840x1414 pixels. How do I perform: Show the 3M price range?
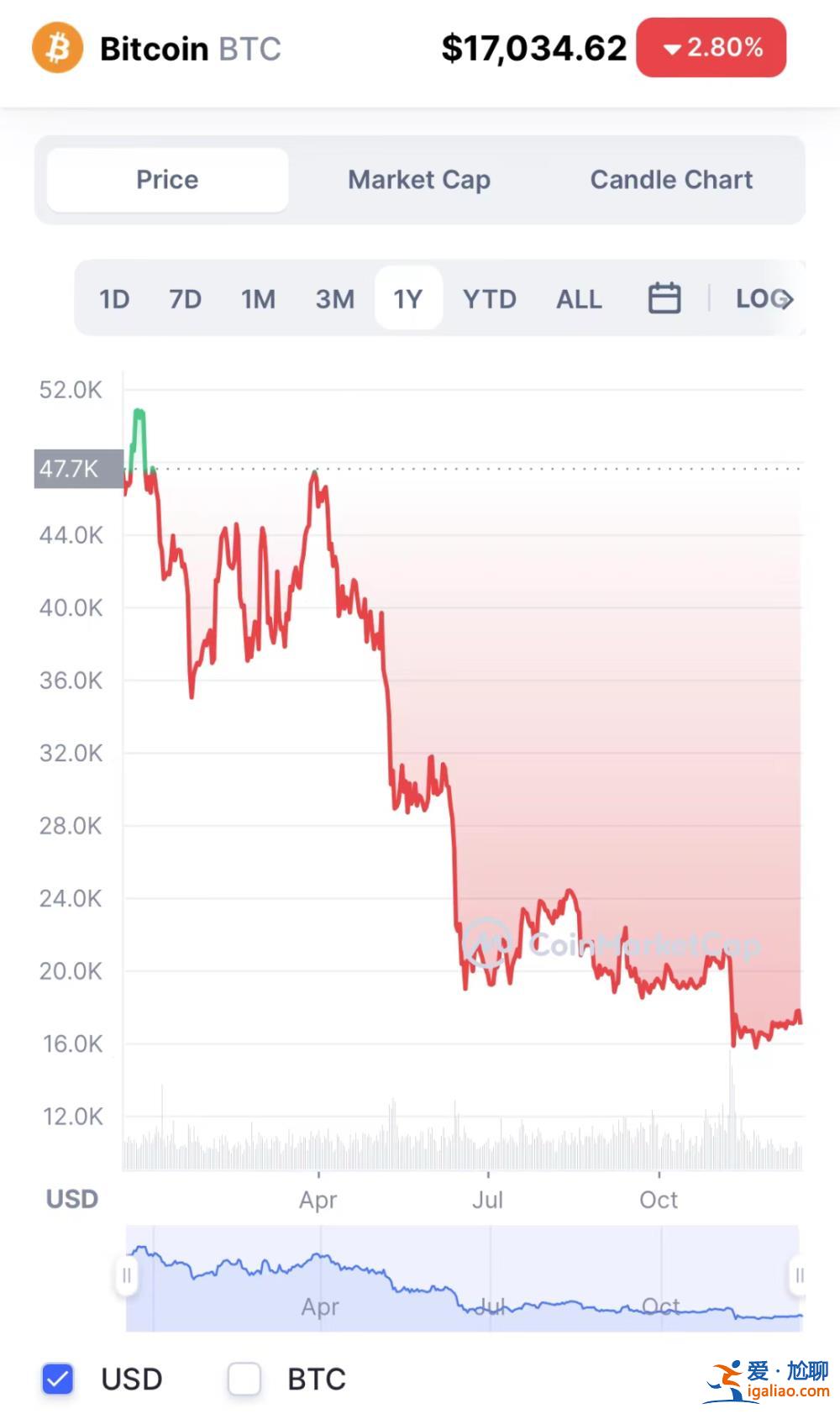(x=334, y=299)
